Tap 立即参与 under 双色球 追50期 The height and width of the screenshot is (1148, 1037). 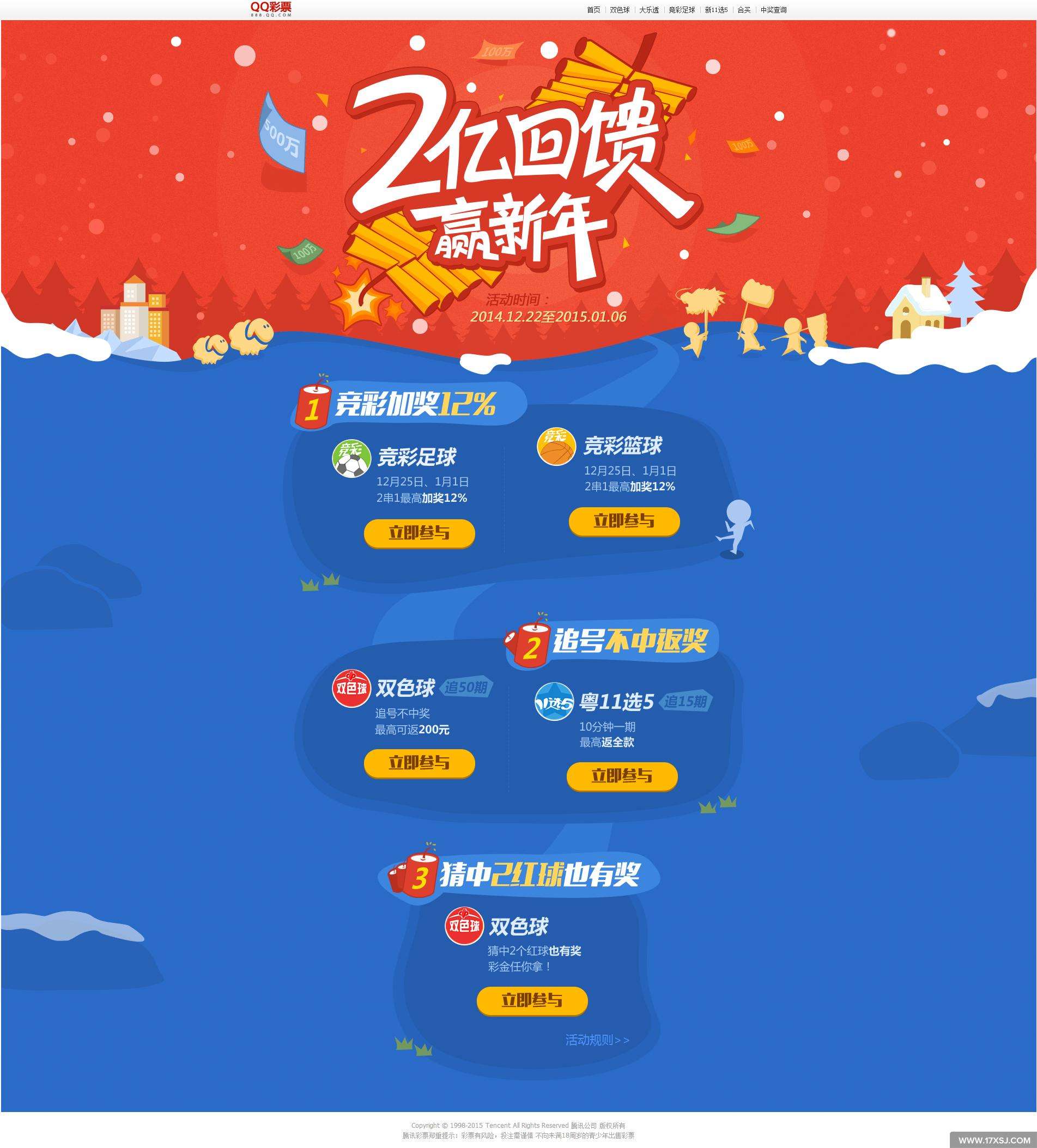[x=419, y=762]
